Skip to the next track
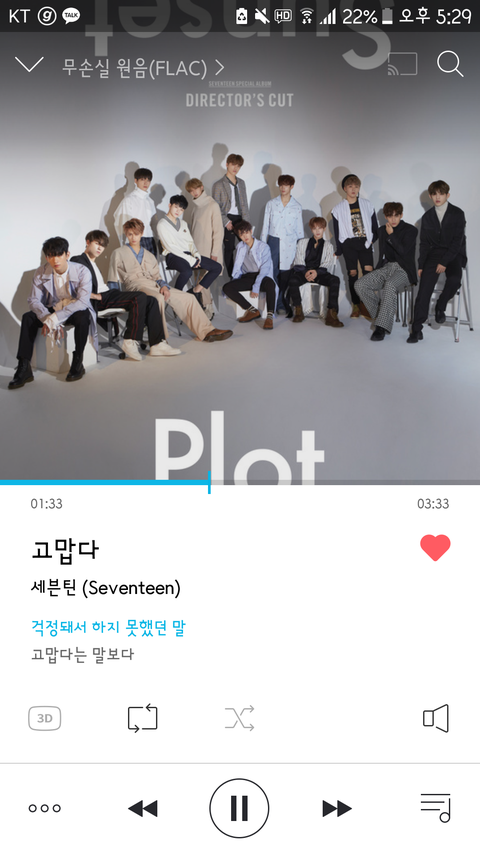 [x=337, y=808]
